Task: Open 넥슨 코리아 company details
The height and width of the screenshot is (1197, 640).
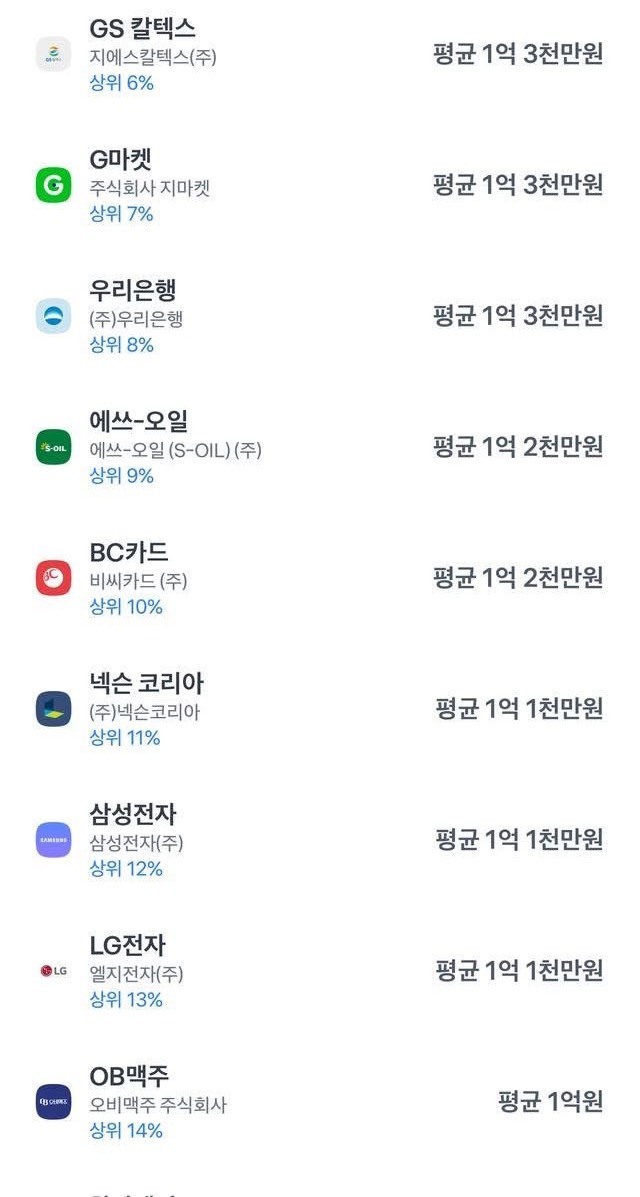Action: [x=146, y=684]
